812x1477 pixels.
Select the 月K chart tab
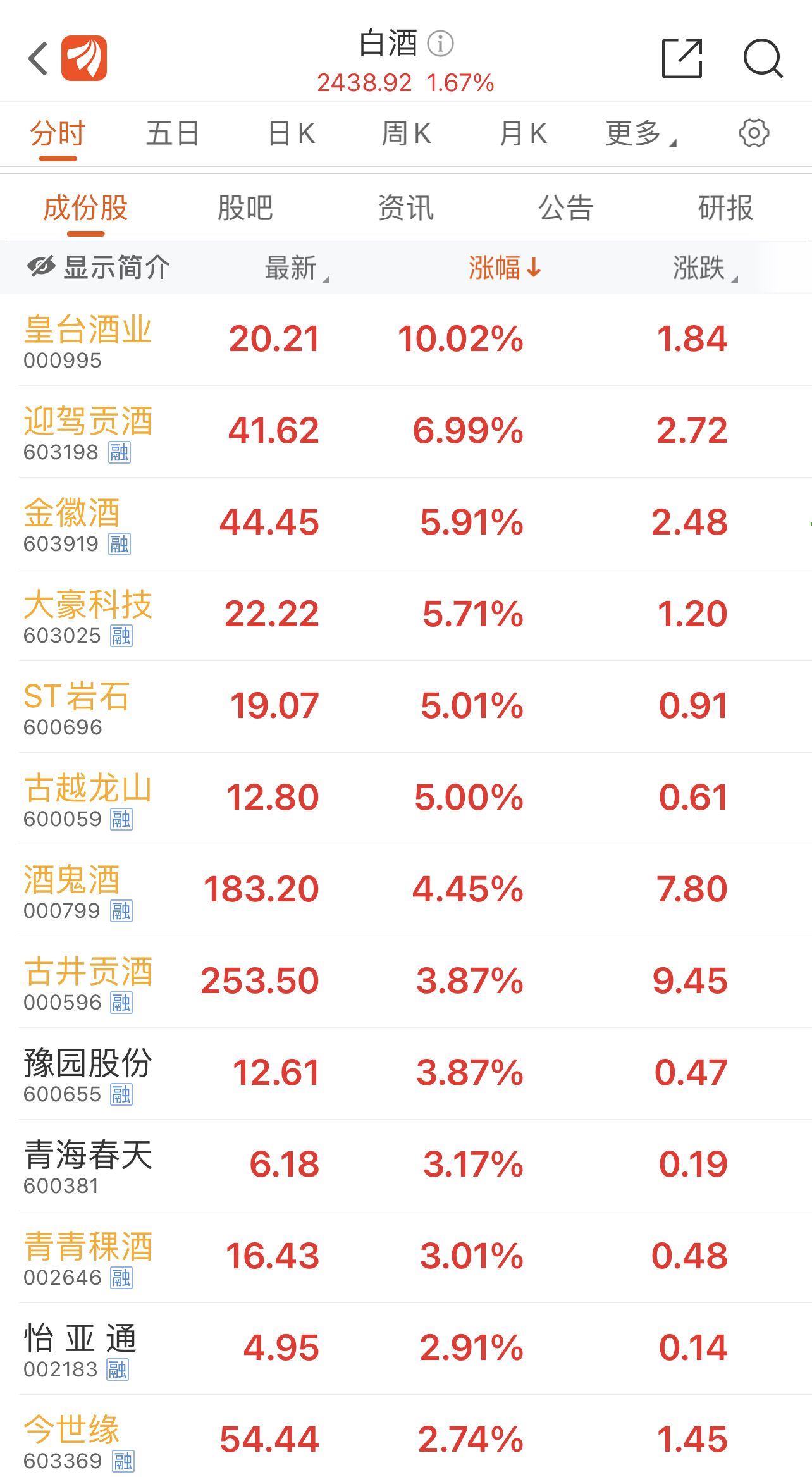[523, 133]
